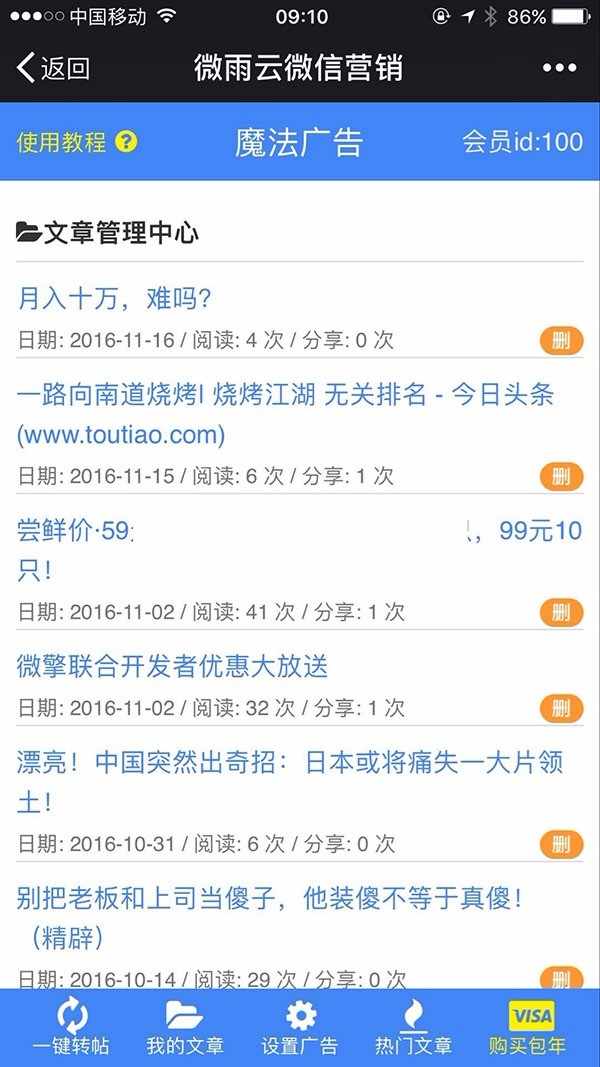Screen dimensions: 600x1067
Task: Delete the 一路向南道烧烤 article
Action: (561, 476)
